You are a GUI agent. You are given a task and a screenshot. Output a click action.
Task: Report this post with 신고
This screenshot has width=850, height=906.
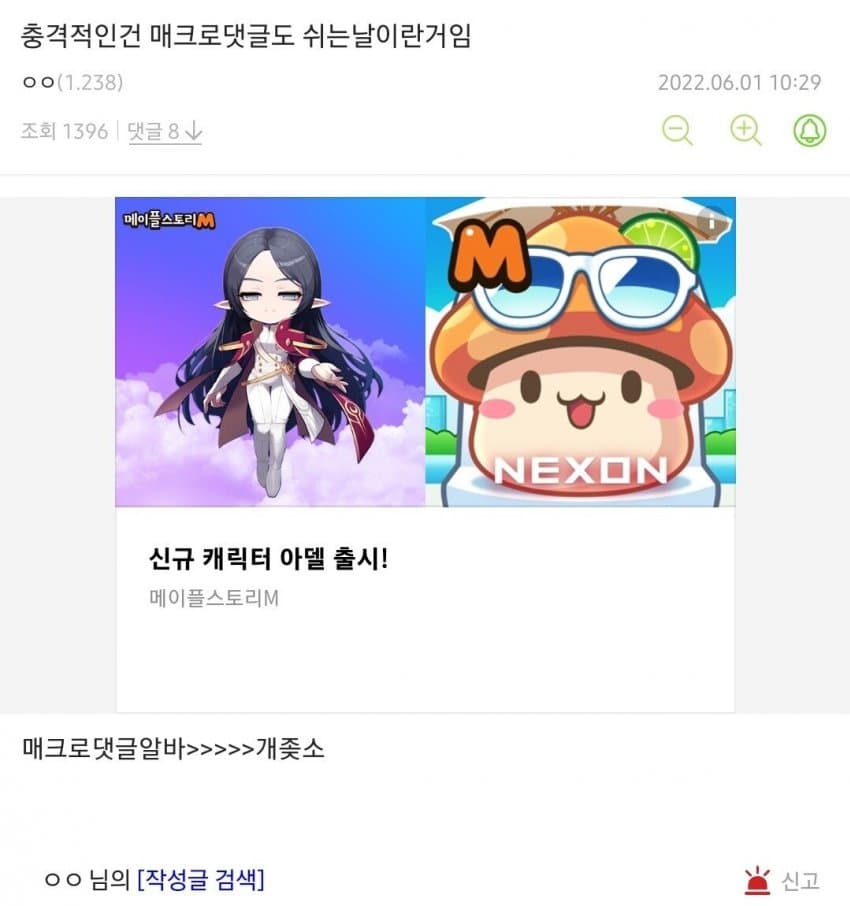point(782,881)
